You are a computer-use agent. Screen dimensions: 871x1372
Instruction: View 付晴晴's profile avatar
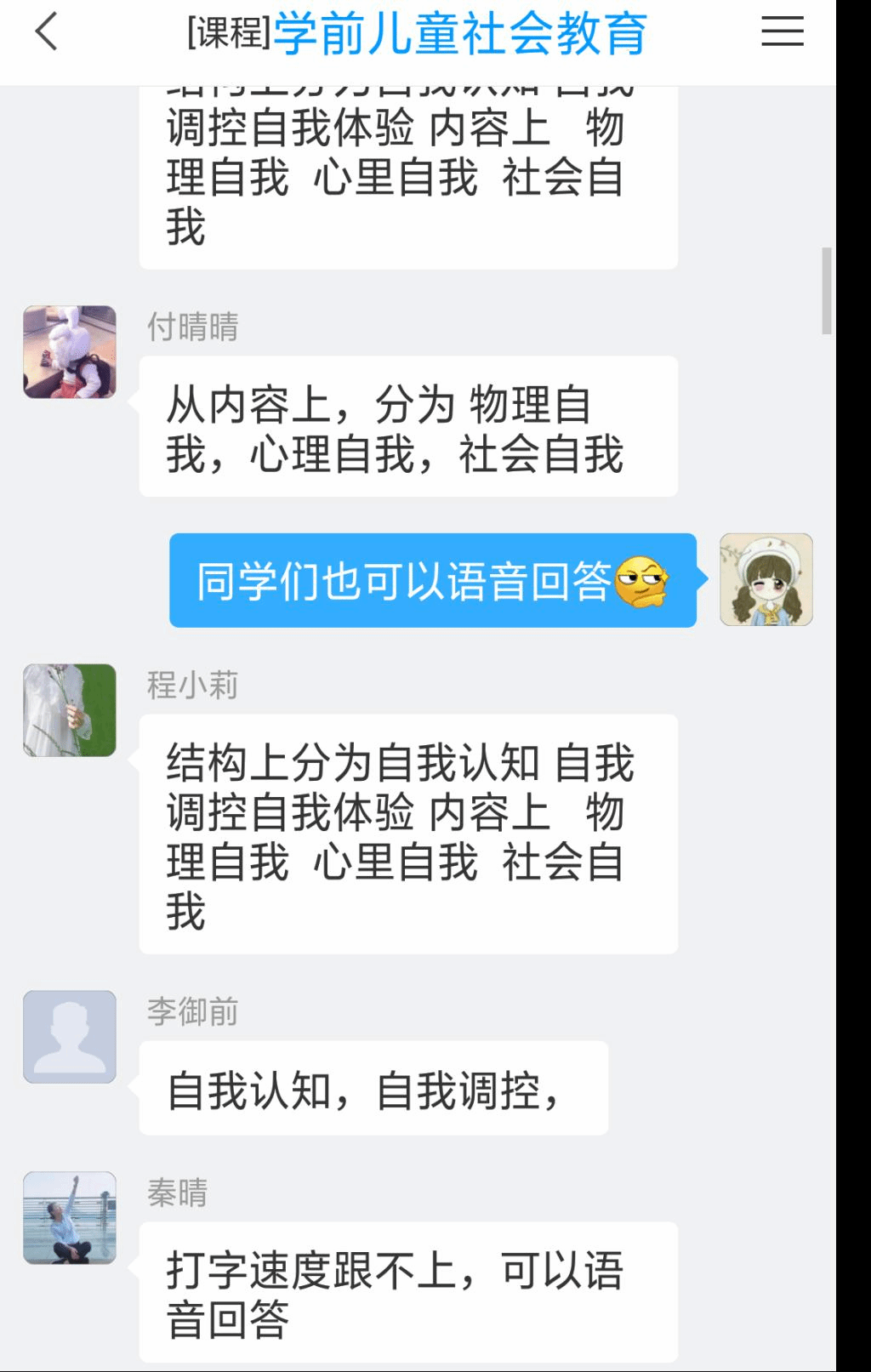click(70, 352)
